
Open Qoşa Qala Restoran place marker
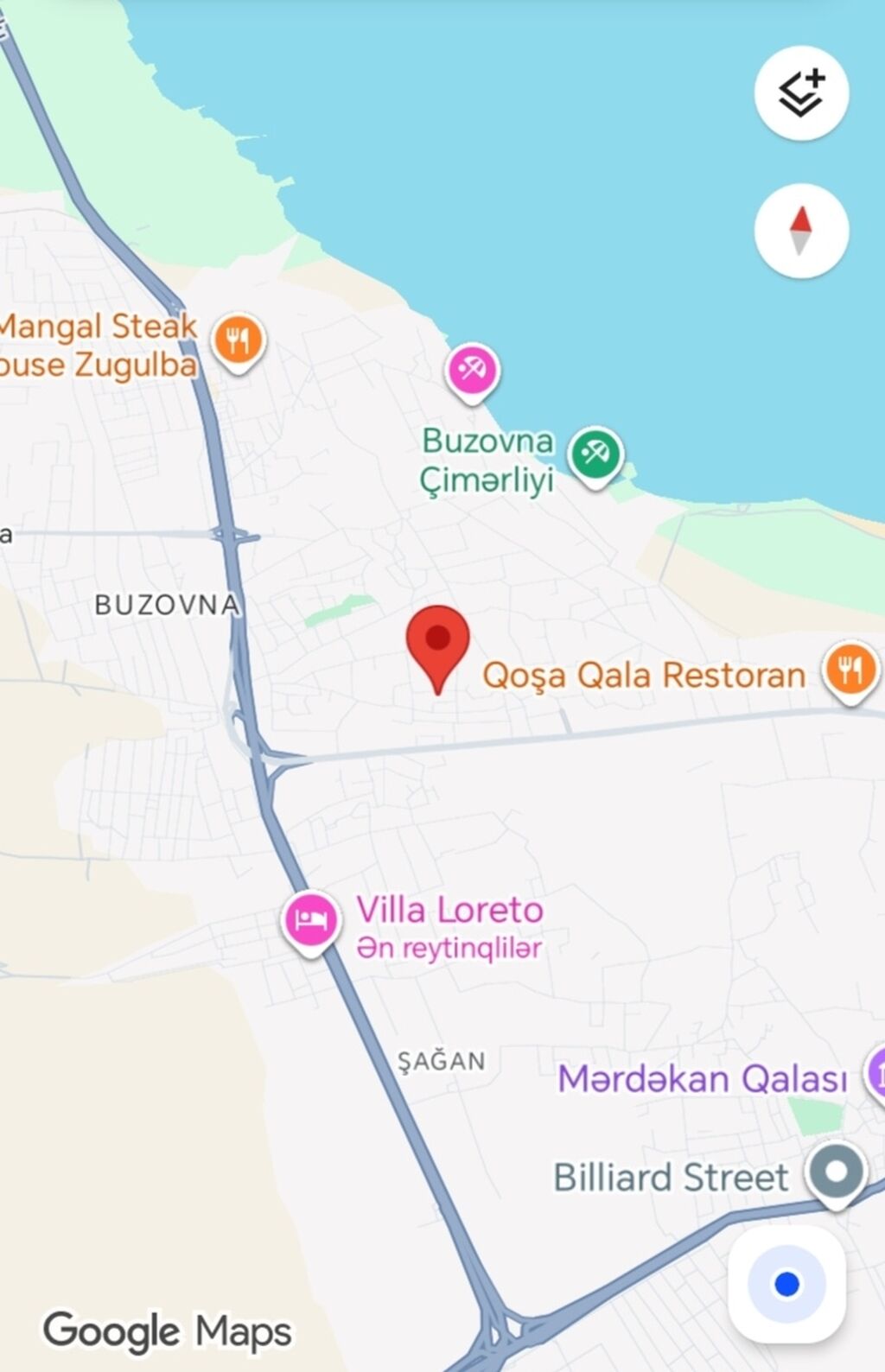(850, 670)
